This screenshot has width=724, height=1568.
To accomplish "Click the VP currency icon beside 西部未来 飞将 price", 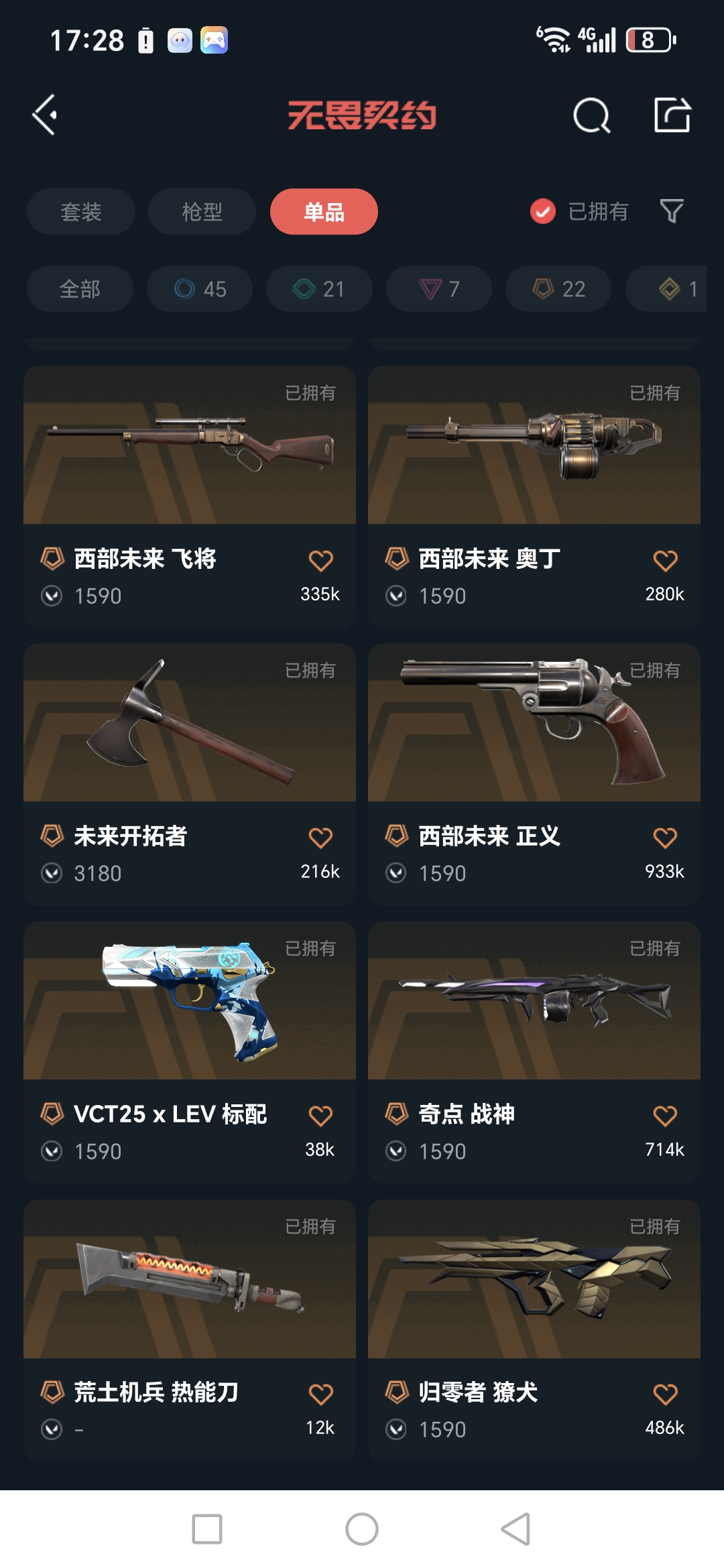I will point(52,595).
